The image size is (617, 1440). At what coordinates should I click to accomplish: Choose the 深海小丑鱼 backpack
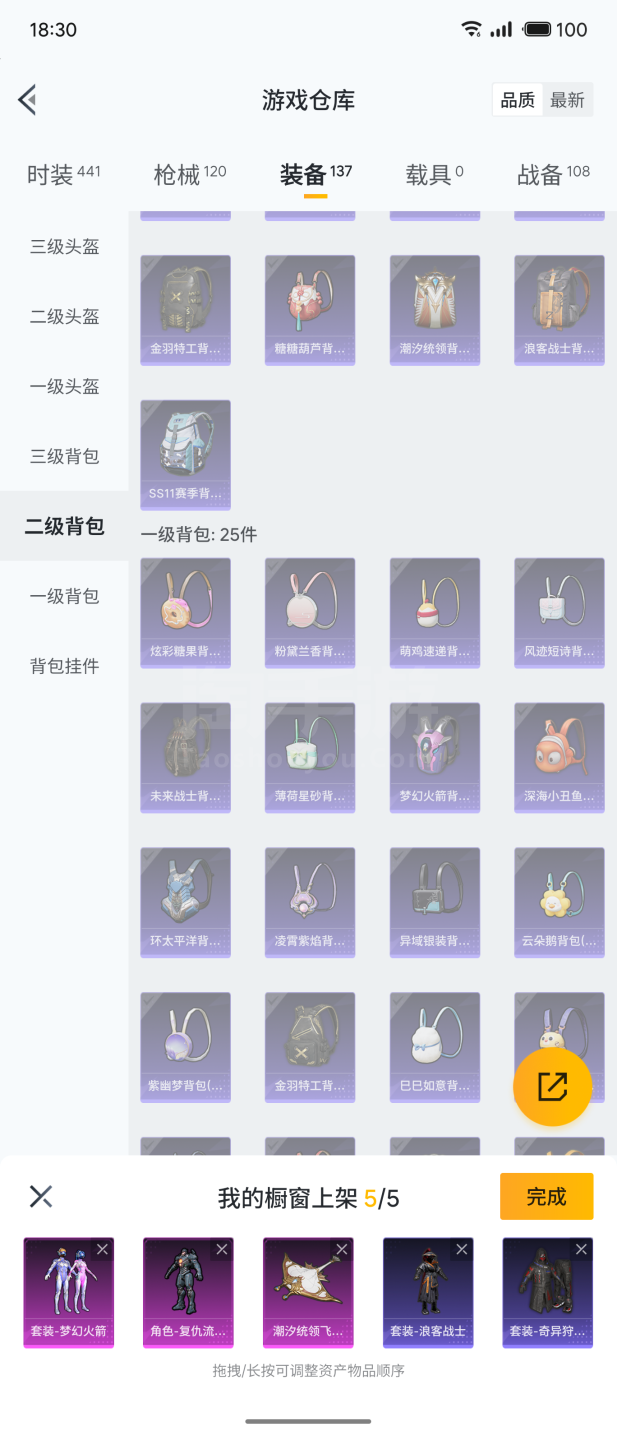[x=559, y=758]
